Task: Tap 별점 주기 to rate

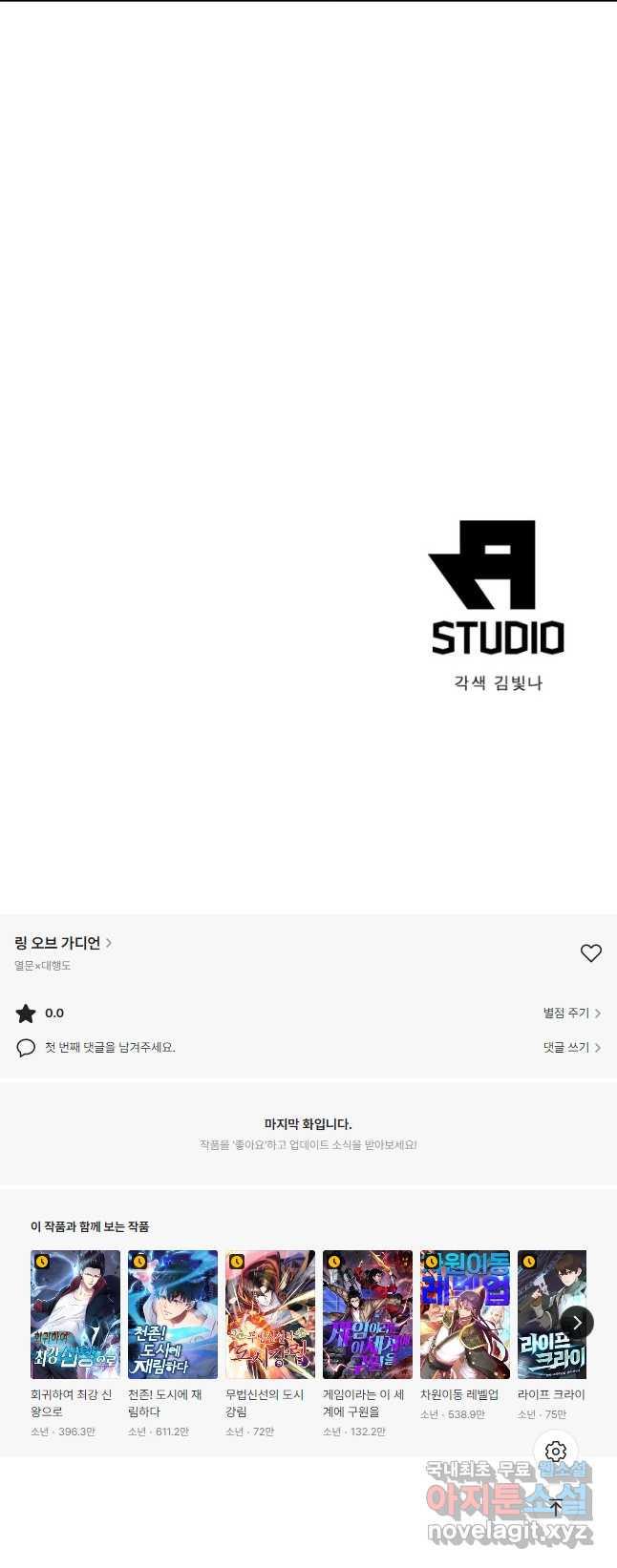Action: pyautogui.click(x=571, y=1014)
